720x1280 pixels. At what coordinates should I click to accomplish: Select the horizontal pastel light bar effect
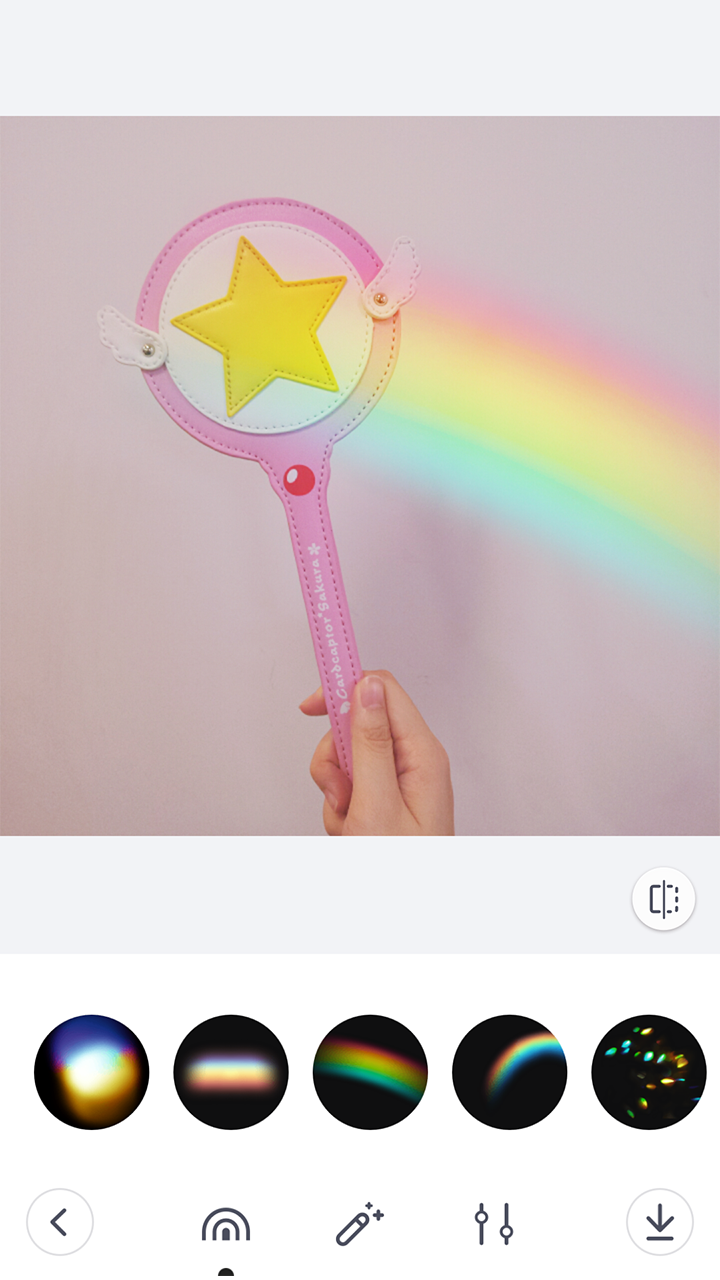[231, 1072]
